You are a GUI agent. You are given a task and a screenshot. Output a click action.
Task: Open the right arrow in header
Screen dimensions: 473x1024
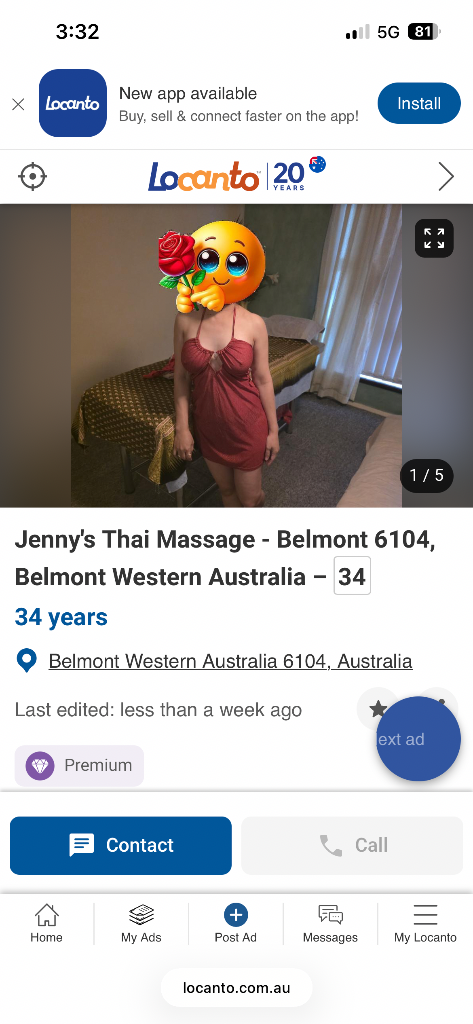[446, 176]
